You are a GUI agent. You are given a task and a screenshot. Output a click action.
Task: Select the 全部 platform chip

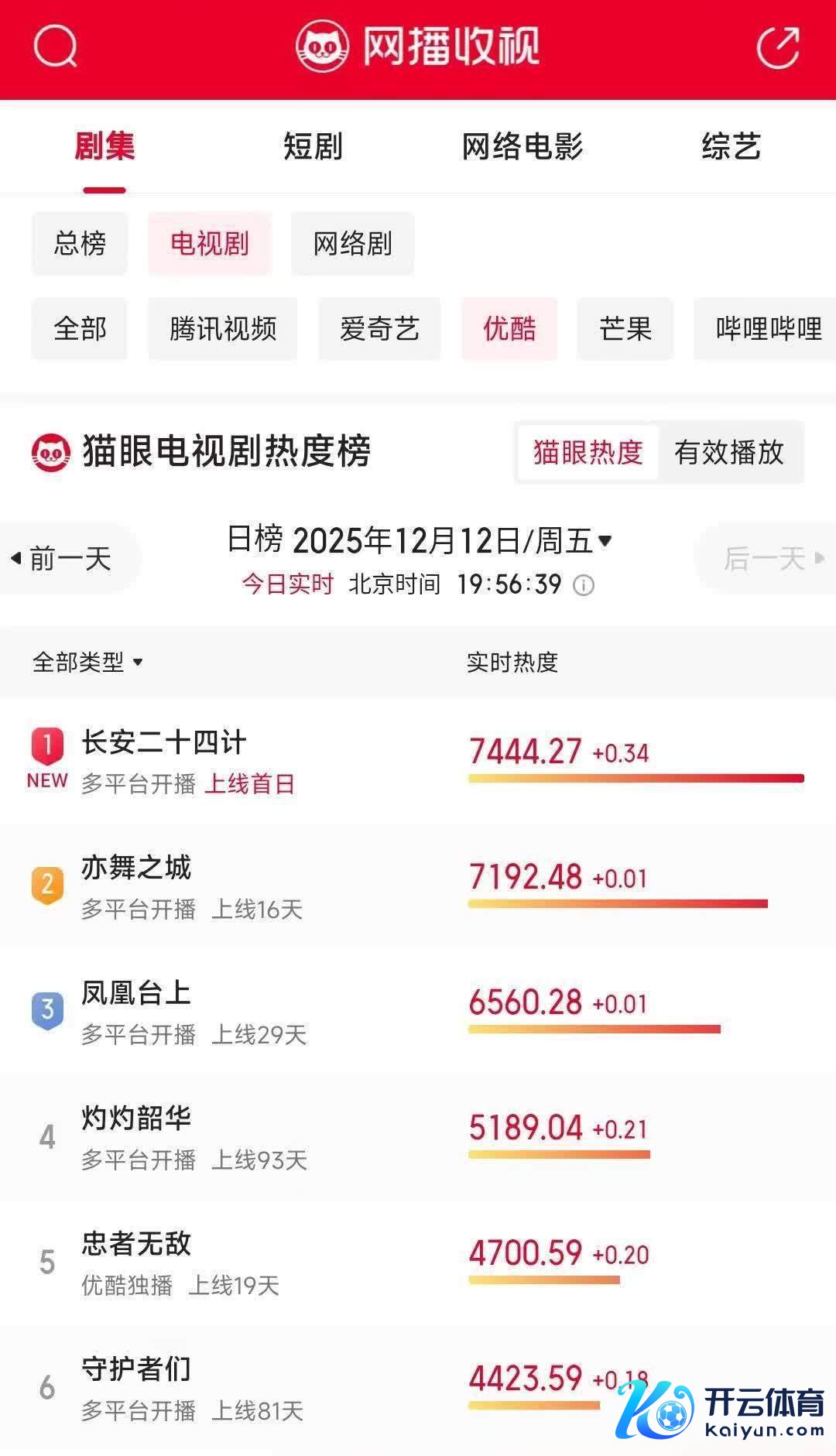80,329
